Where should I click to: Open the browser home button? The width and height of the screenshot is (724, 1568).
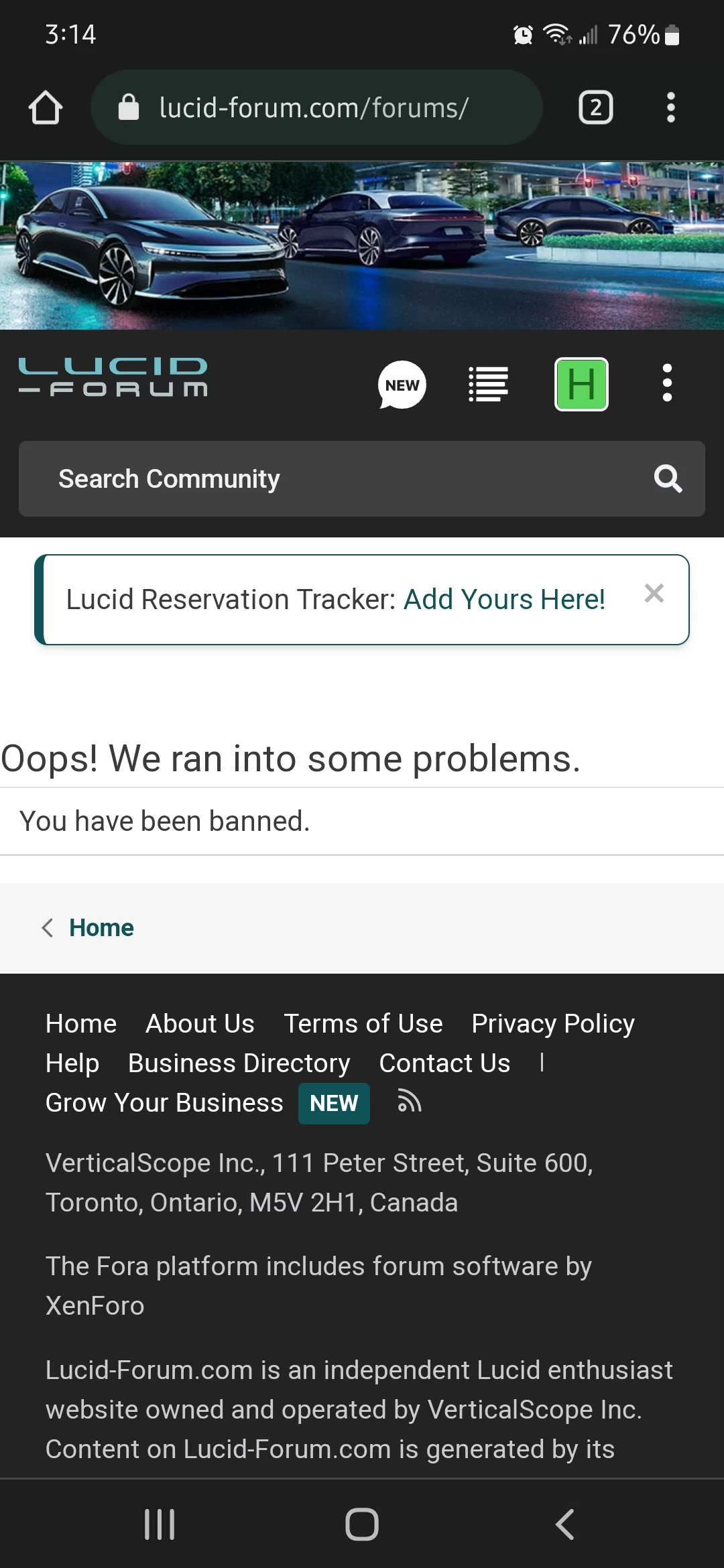coord(46,108)
